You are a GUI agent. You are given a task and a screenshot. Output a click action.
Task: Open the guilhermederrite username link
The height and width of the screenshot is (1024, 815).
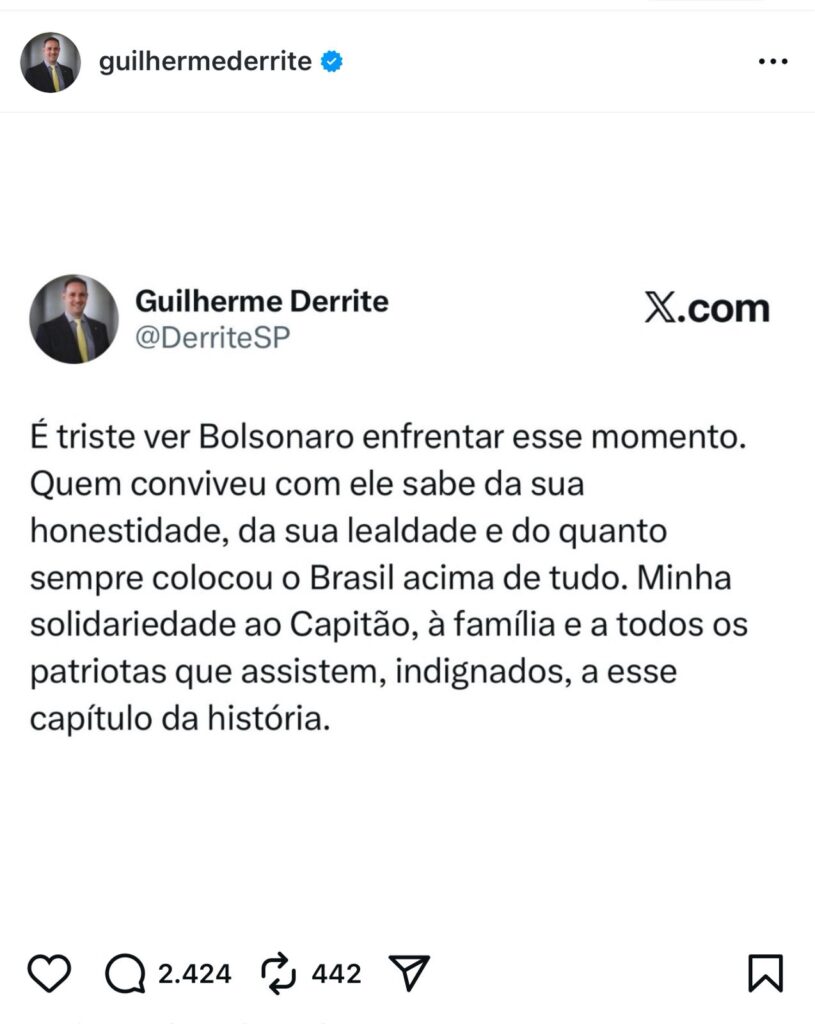pos(205,62)
